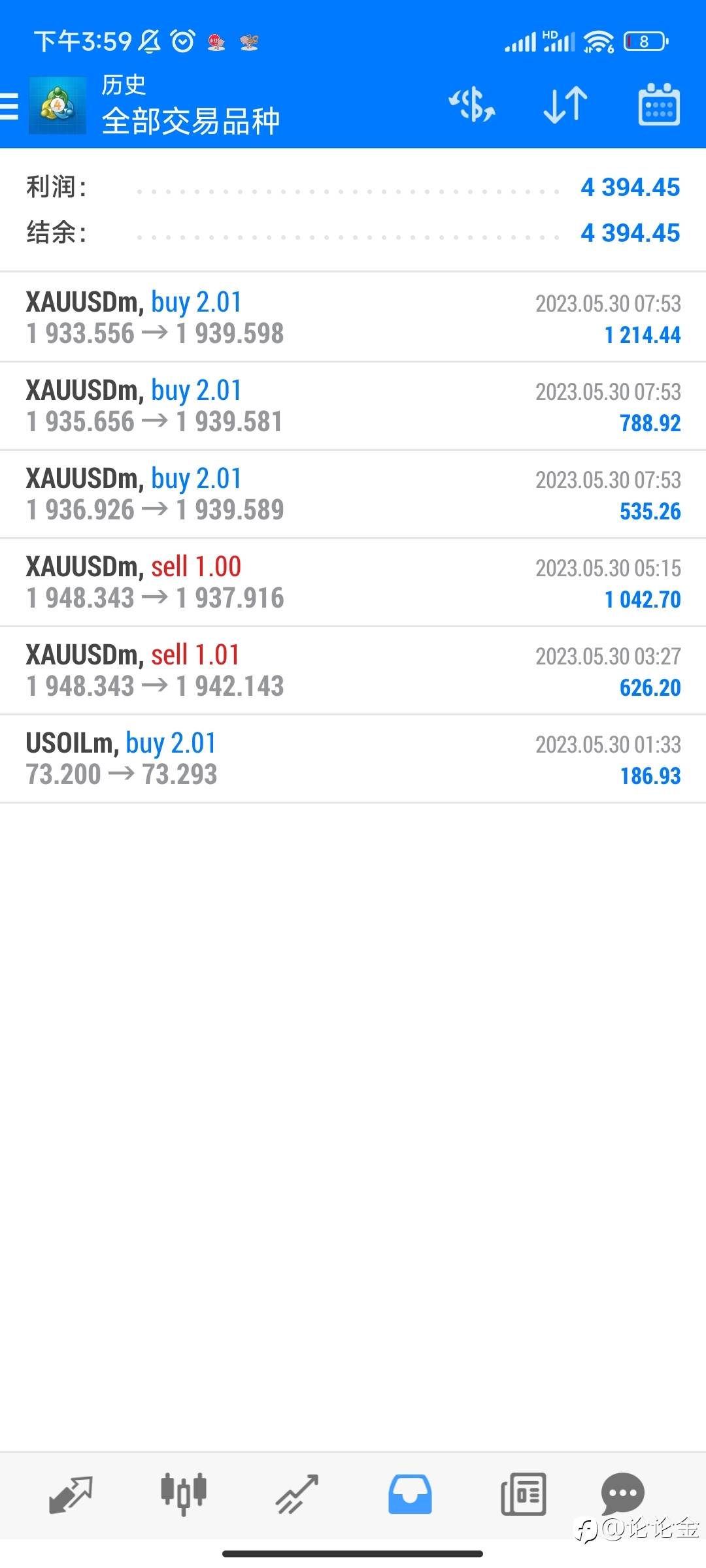This screenshot has width=706, height=1568.
Task: Expand XAUUSDm sell 1.01 trade
Action: [353, 670]
